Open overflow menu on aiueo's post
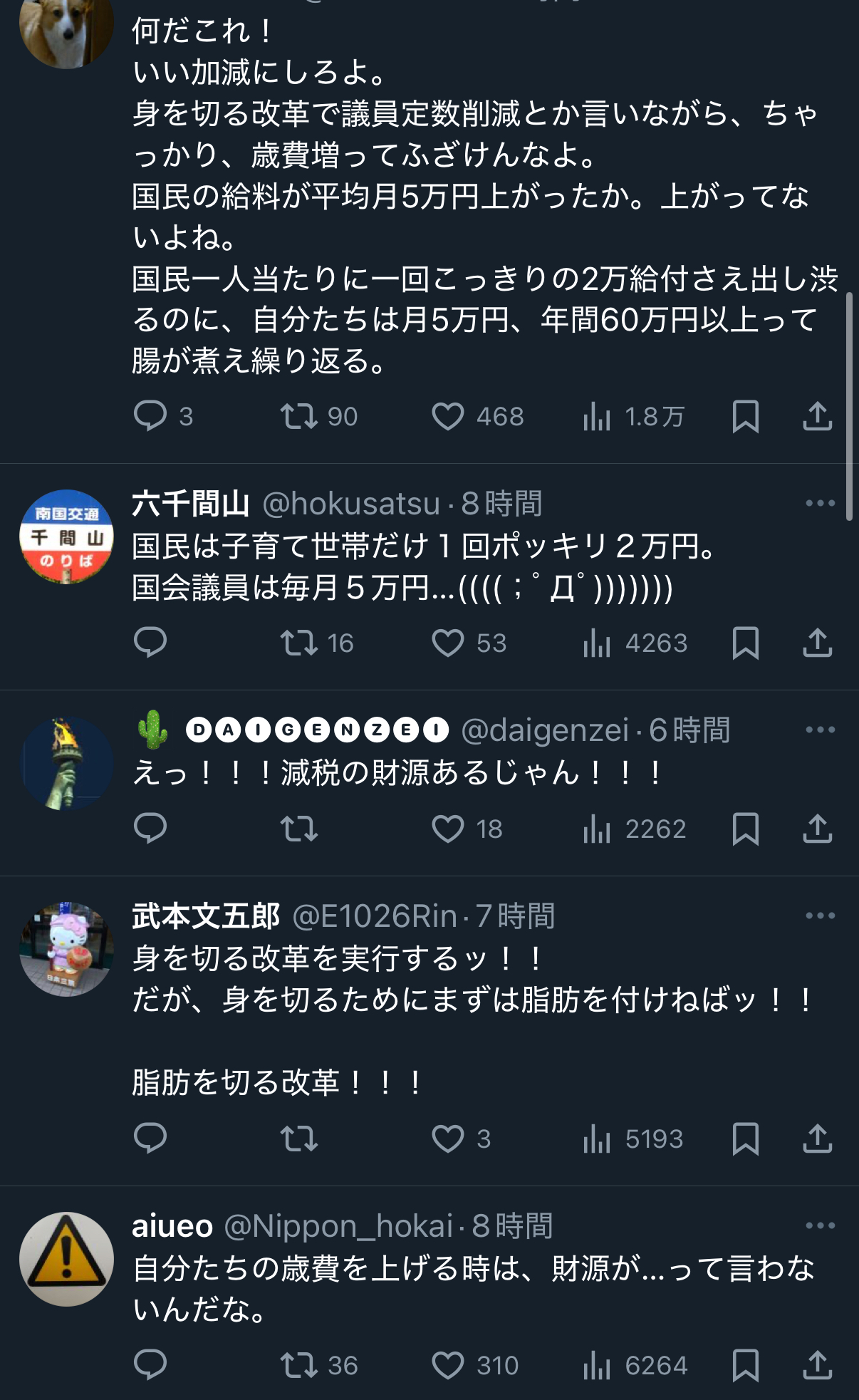The image size is (859, 1400). [820, 1225]
